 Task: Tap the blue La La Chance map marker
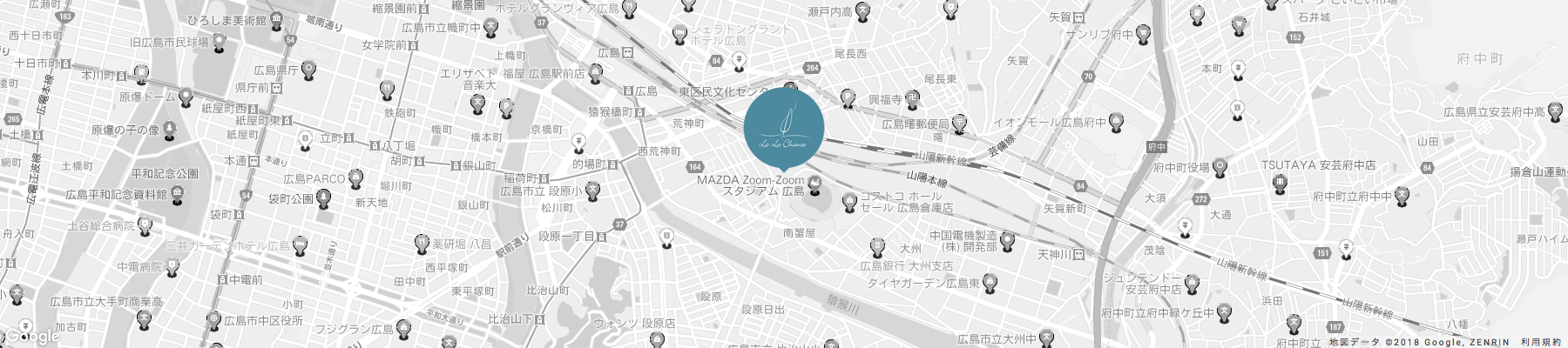coord(784,127)
